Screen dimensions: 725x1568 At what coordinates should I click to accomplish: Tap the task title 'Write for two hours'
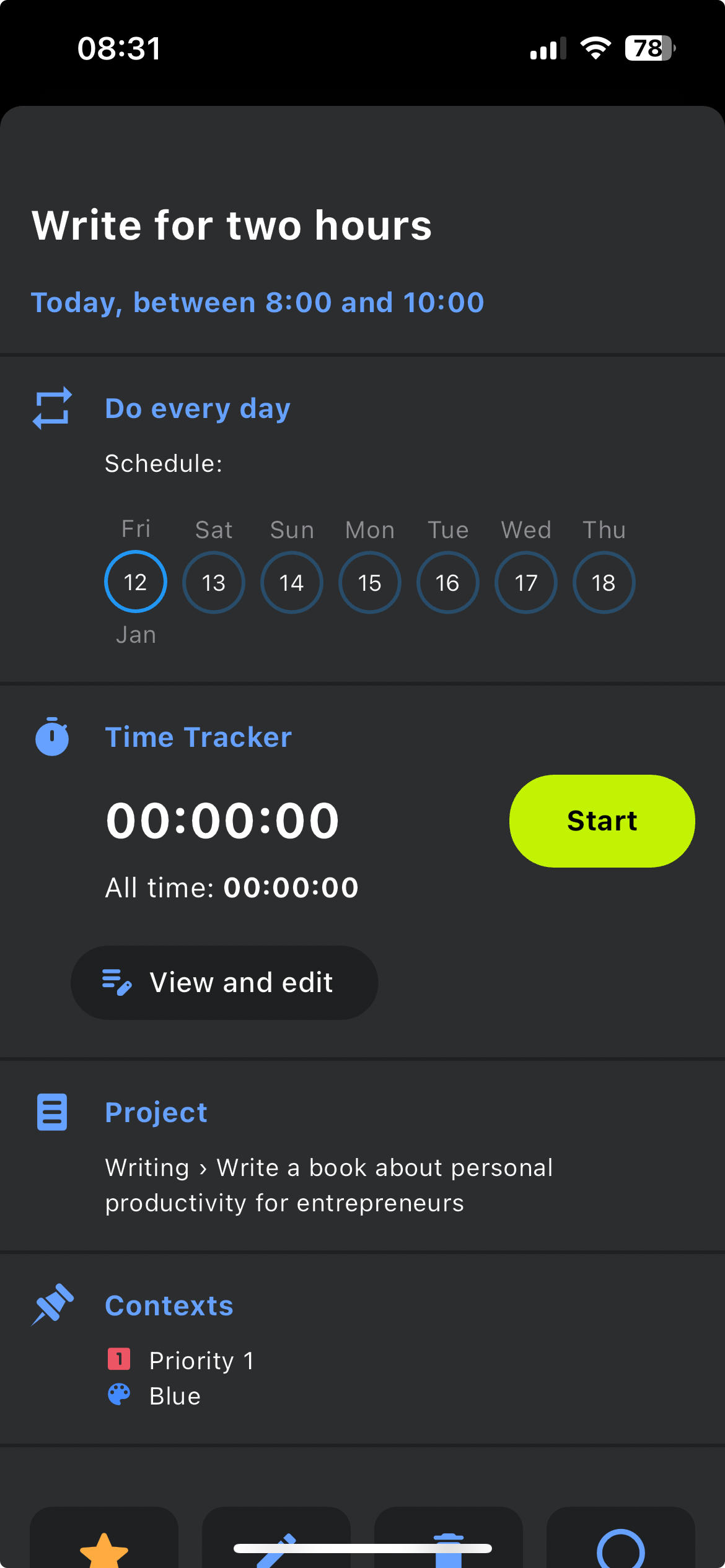[x=231, y=225]
